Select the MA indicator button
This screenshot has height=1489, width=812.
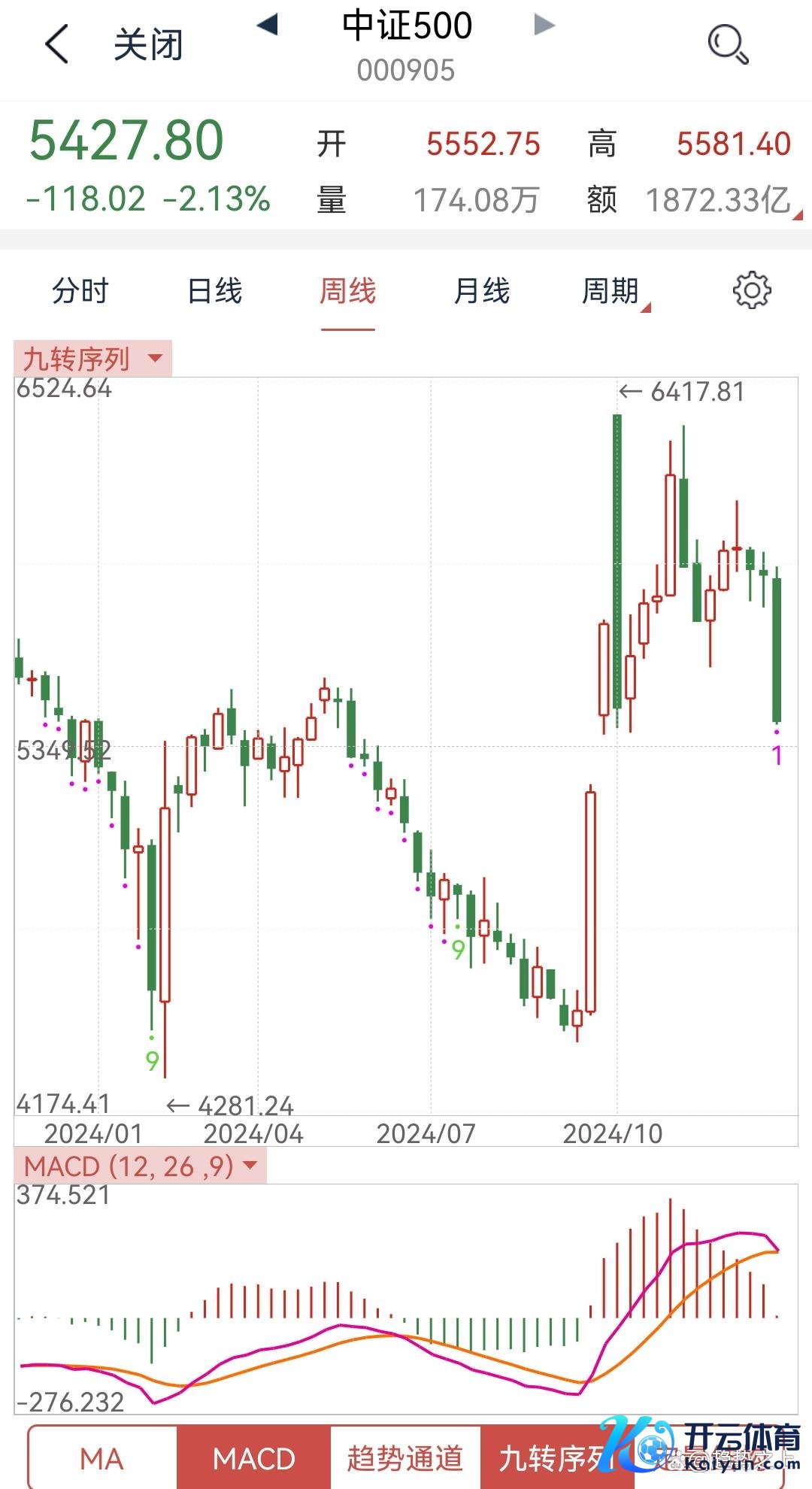[102, 1459]
